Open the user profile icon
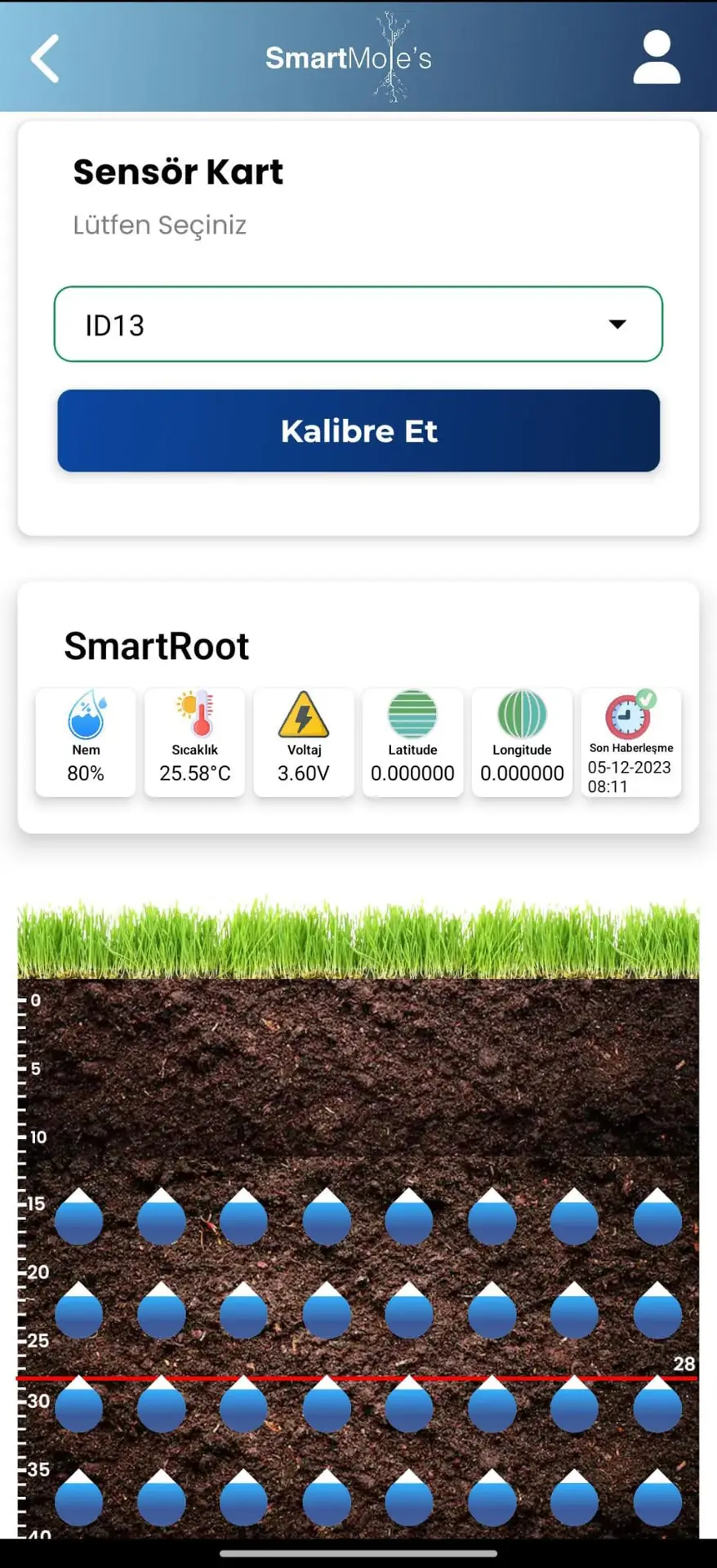 point(657,57)
